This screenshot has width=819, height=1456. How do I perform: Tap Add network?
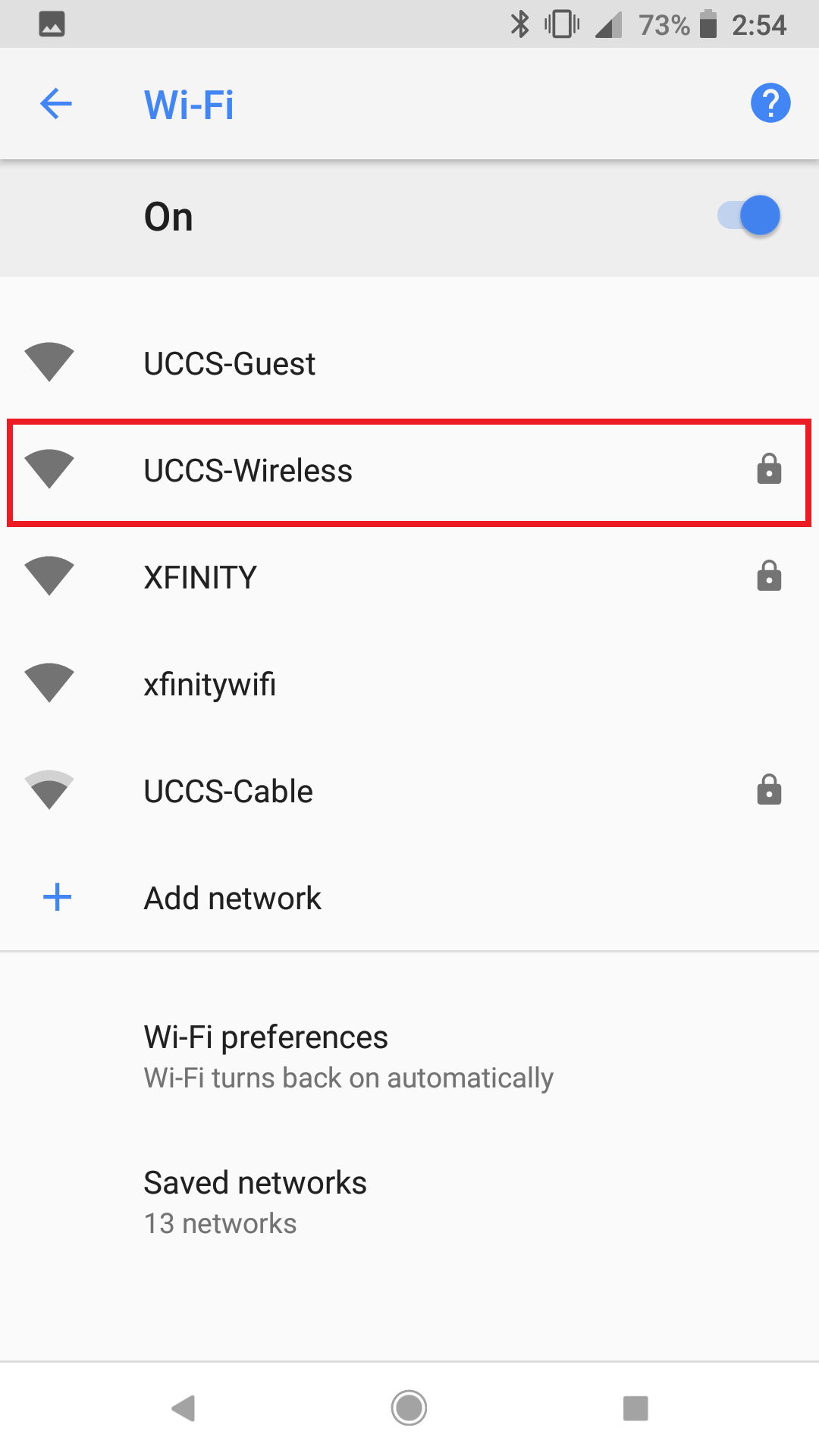(x=409, y=898)
